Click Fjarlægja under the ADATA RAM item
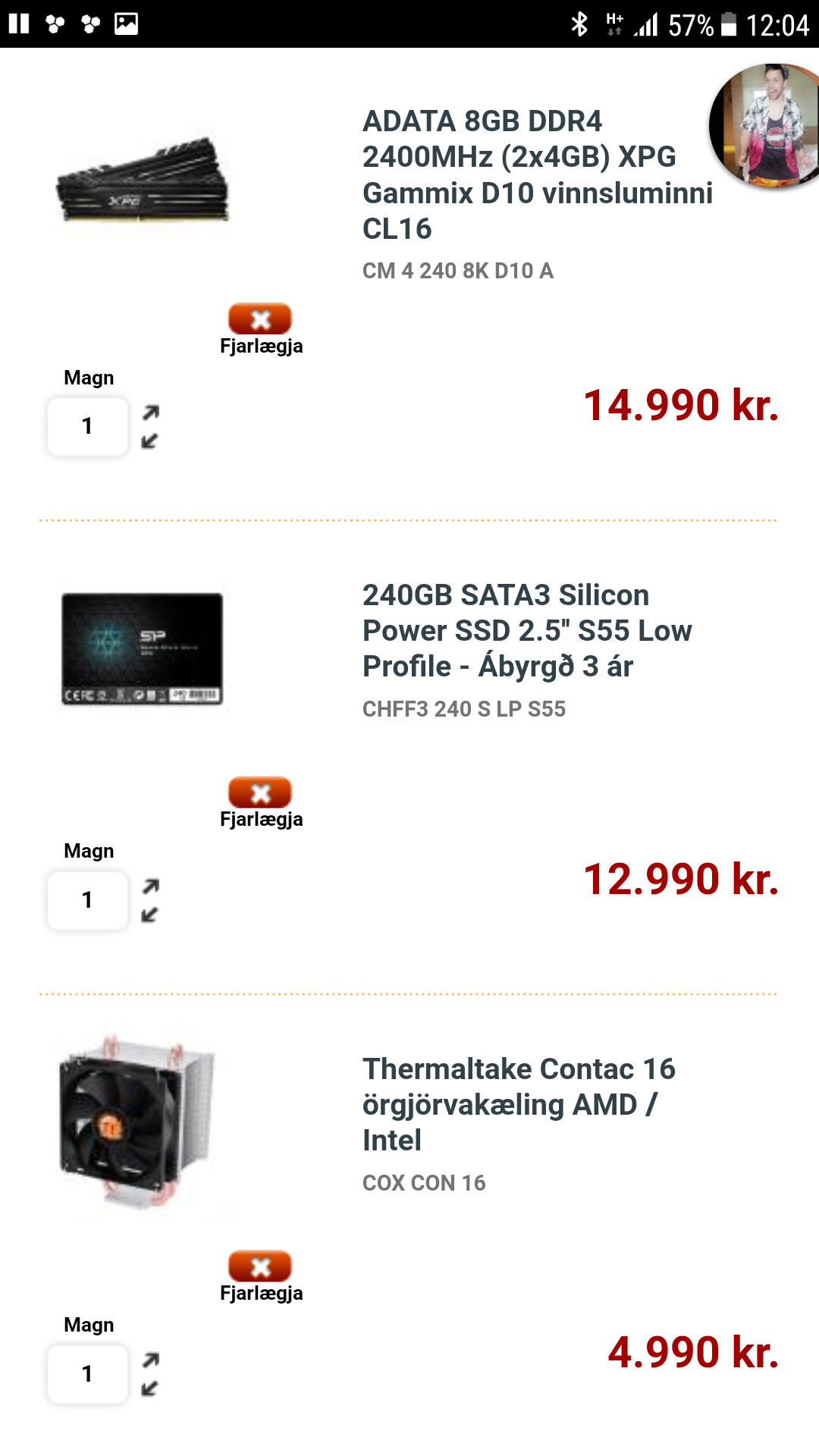The height and width of the screenshot is (1456, 819). (261, 346)
